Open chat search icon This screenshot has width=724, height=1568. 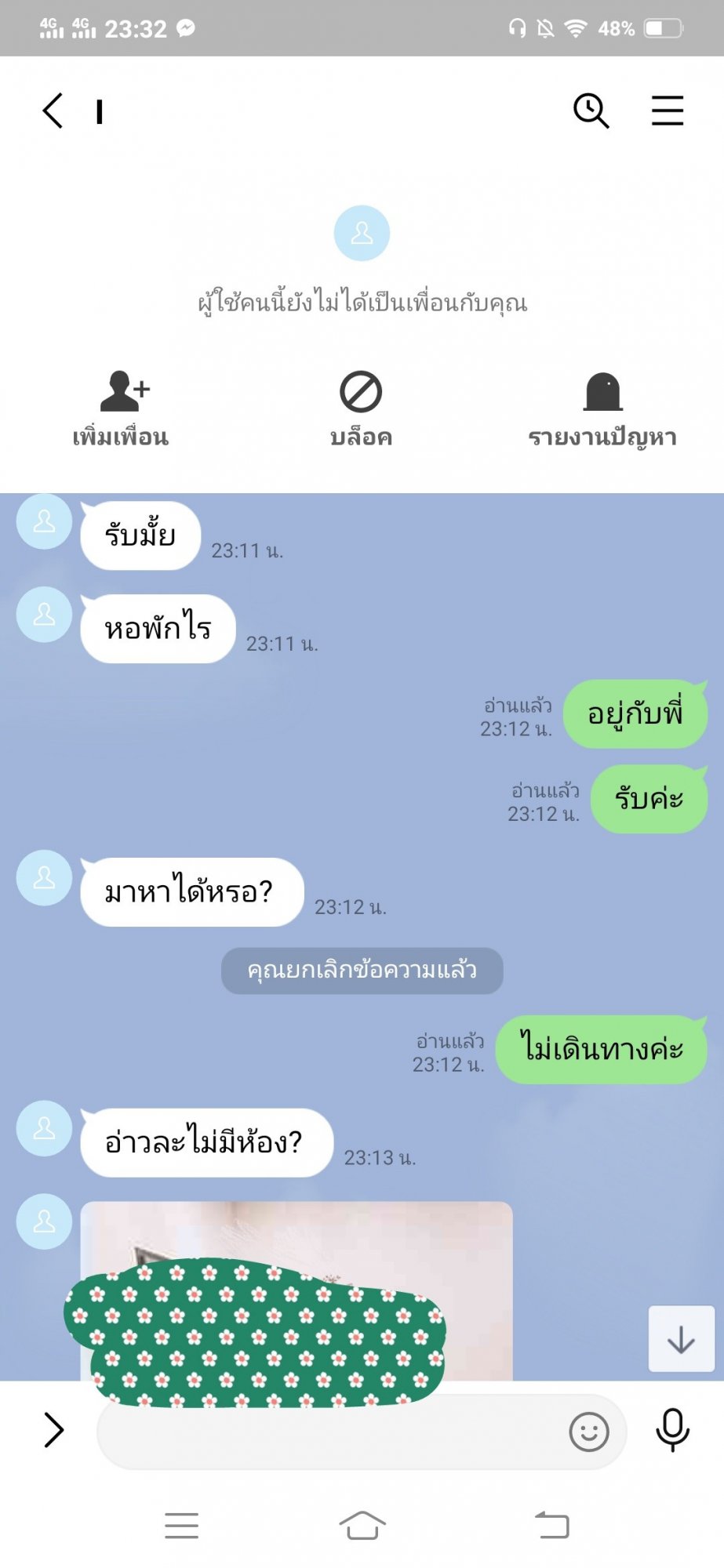[x=591, y=111]
